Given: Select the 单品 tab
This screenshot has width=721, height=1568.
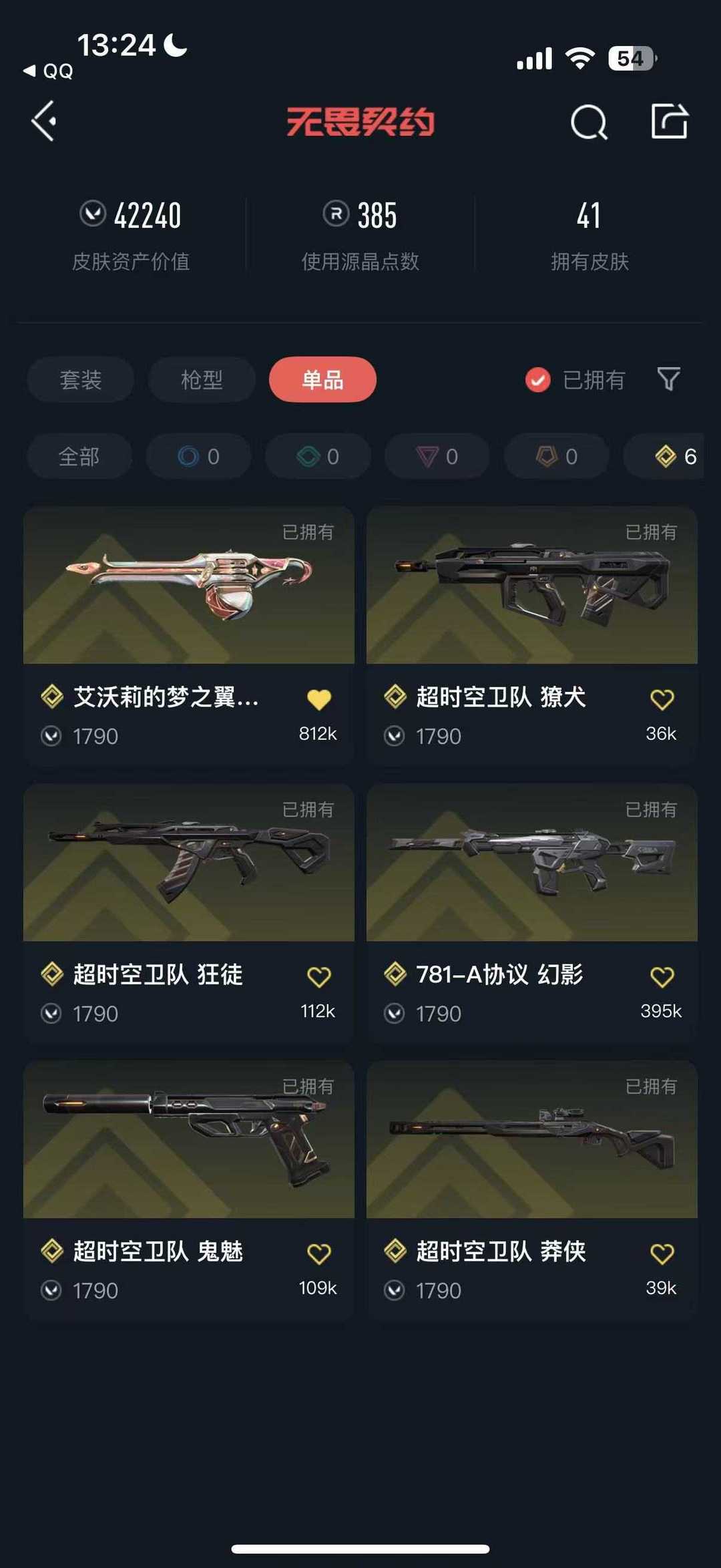Looking at the screenshot, I should point(322,379).
